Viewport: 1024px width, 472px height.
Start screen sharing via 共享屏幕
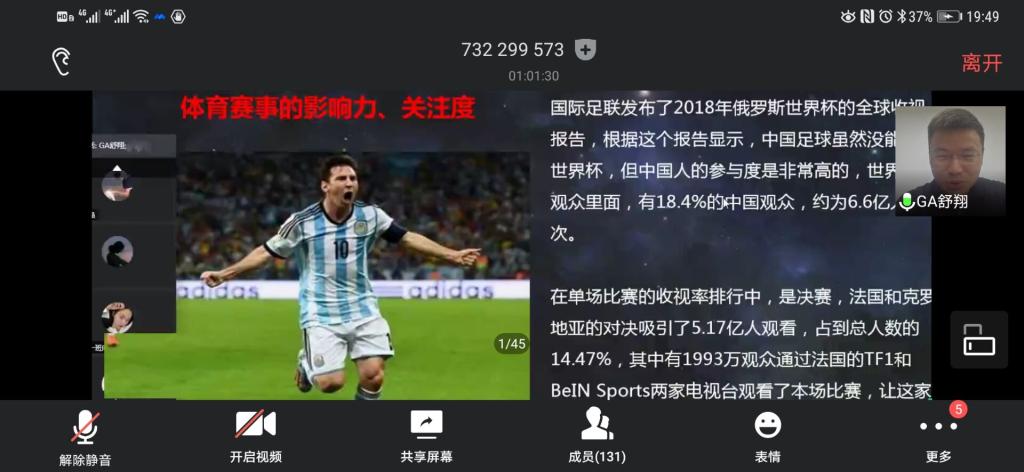426,436
